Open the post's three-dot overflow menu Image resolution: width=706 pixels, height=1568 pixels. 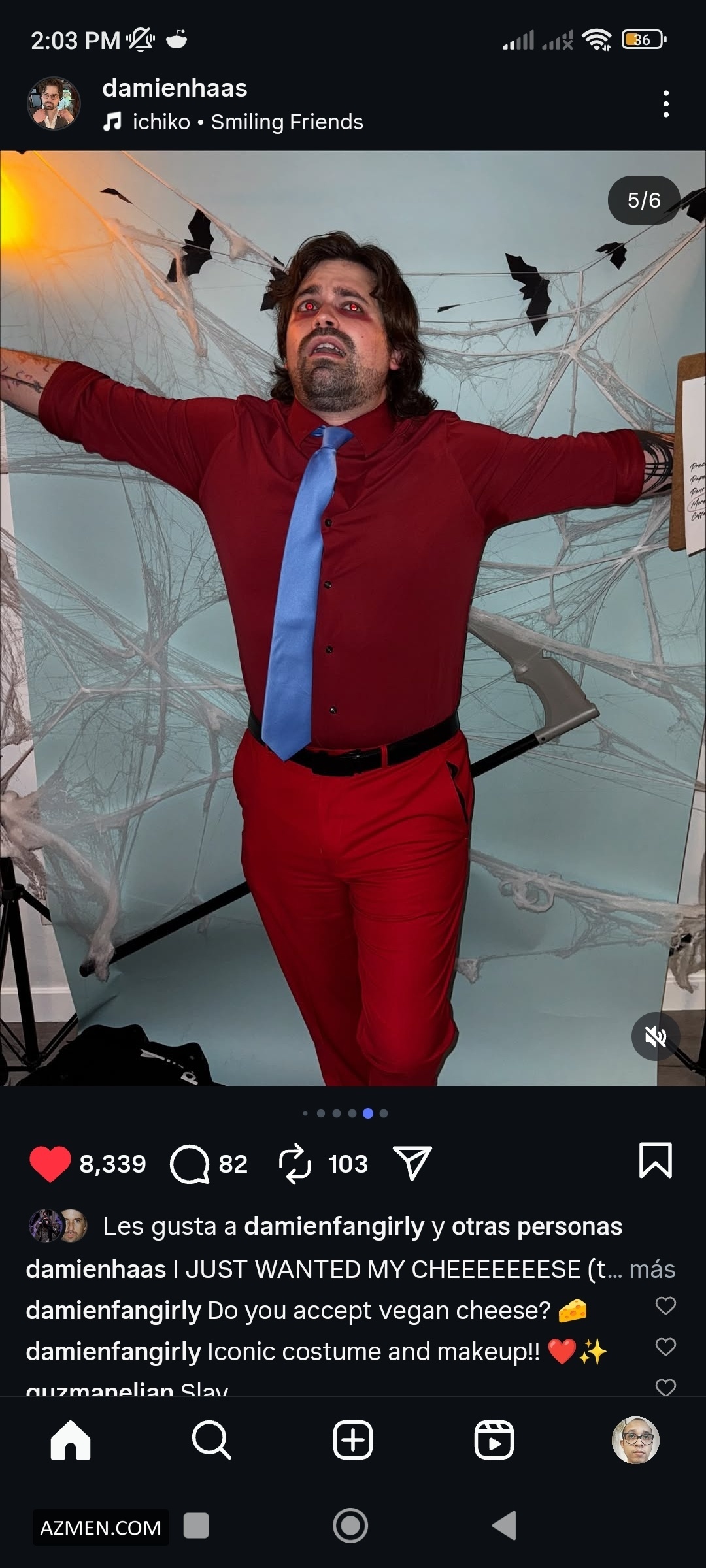click(665, 104)
